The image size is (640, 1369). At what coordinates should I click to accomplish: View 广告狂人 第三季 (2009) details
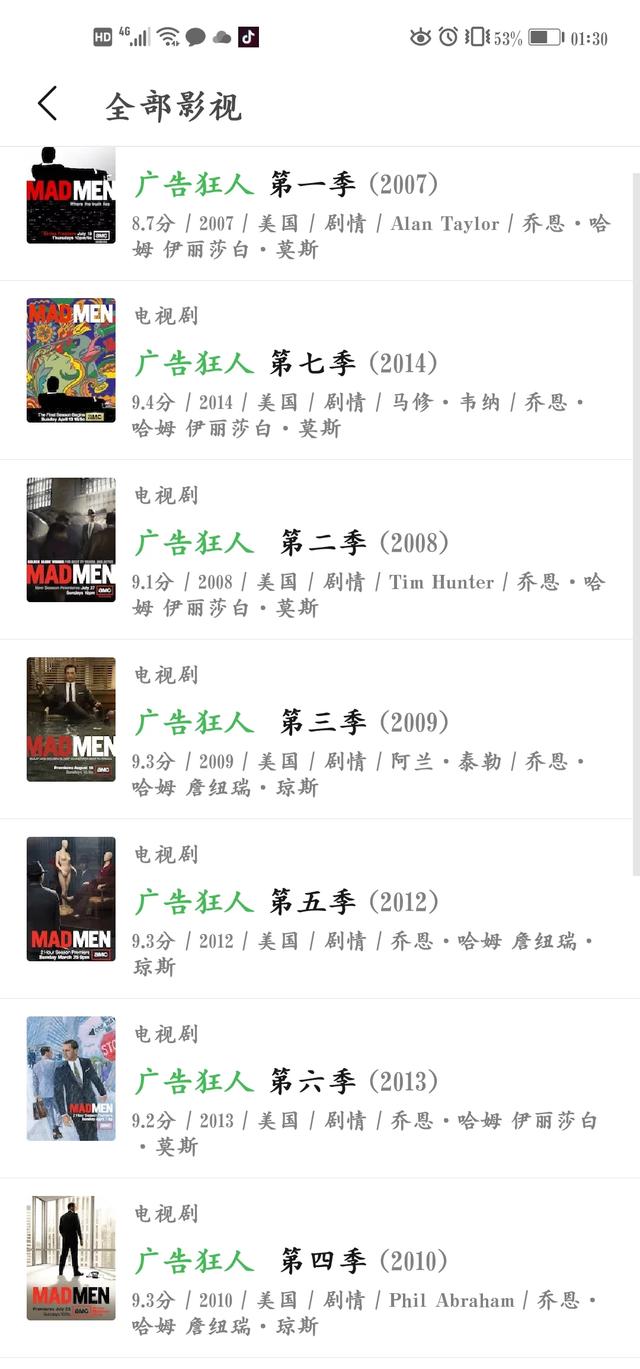click(x=292, y=722)
